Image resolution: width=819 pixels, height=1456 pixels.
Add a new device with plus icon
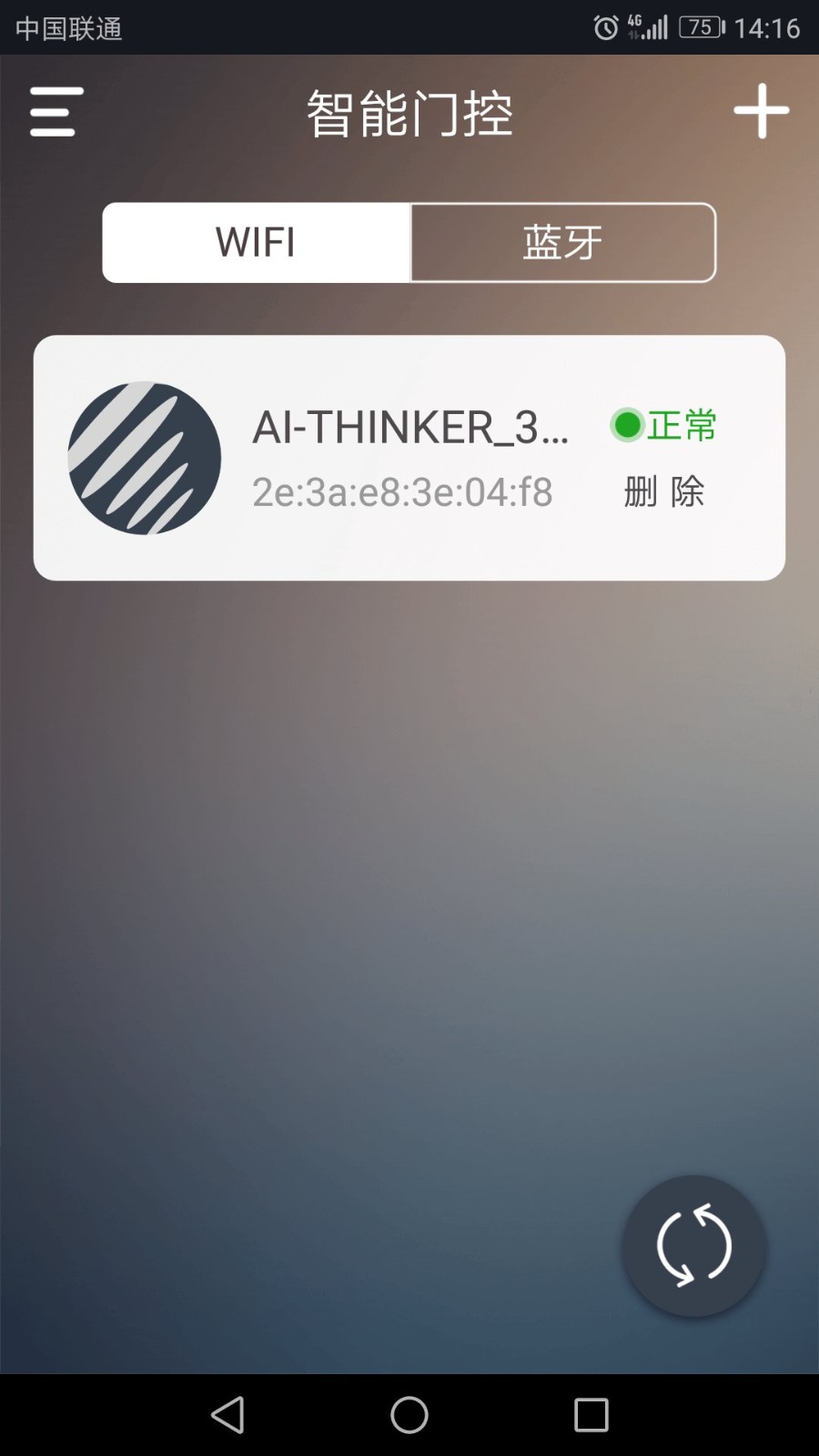point(761,111)
